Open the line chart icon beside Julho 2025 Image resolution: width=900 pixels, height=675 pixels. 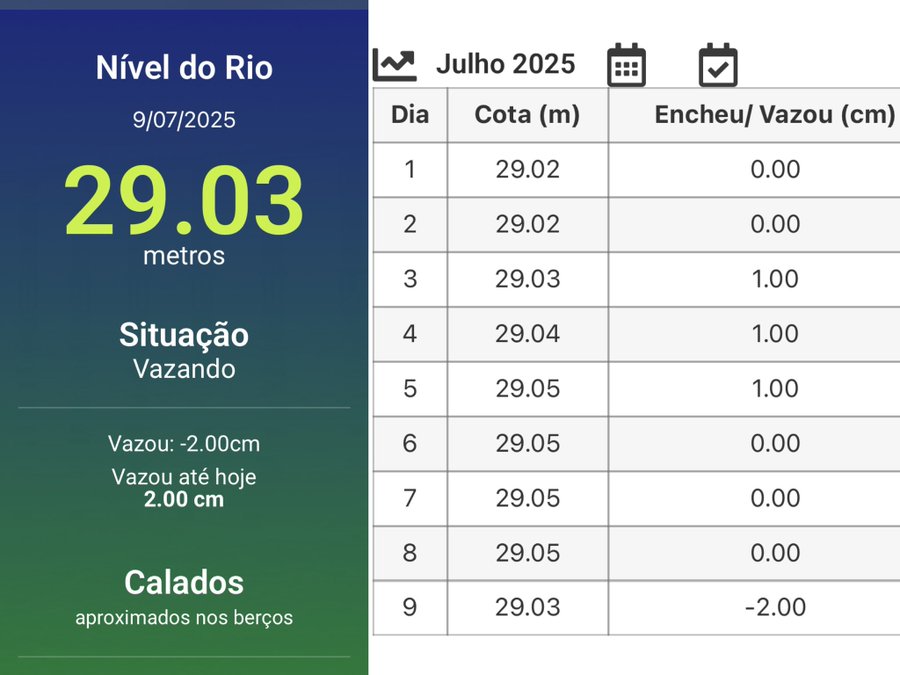394,65
